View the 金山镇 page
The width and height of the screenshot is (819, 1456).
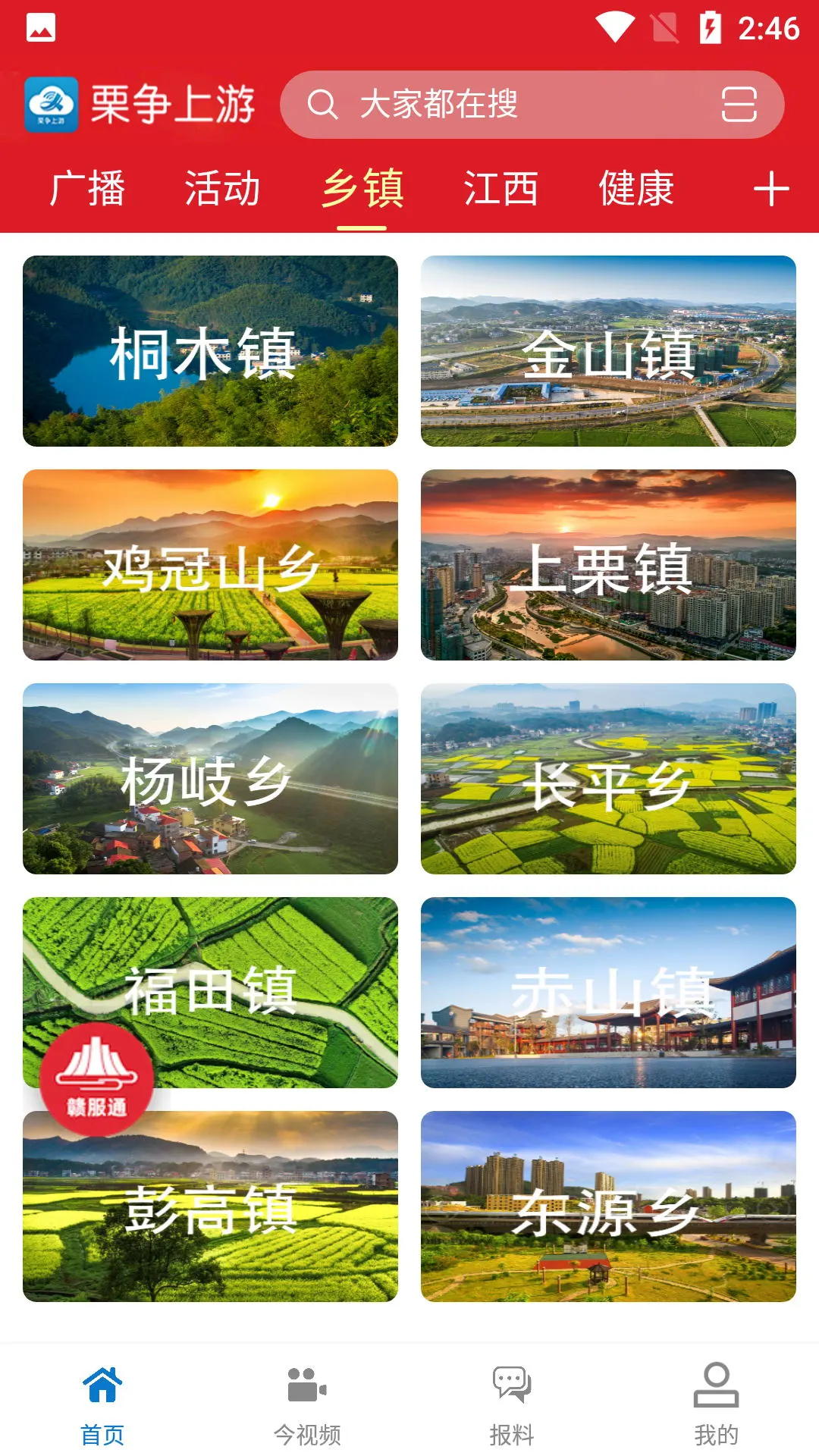pos(607,349)
